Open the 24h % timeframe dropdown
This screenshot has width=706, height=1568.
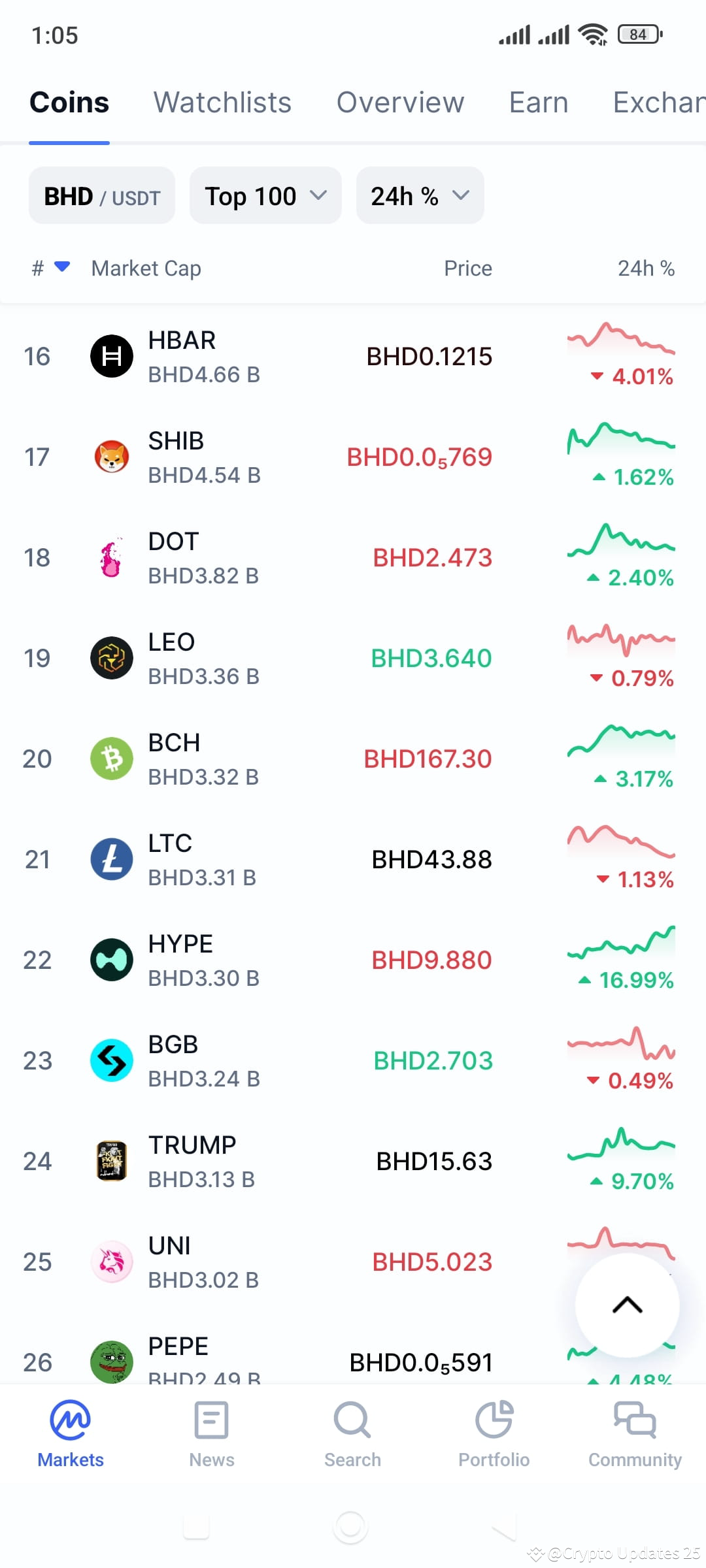point(420,196)
